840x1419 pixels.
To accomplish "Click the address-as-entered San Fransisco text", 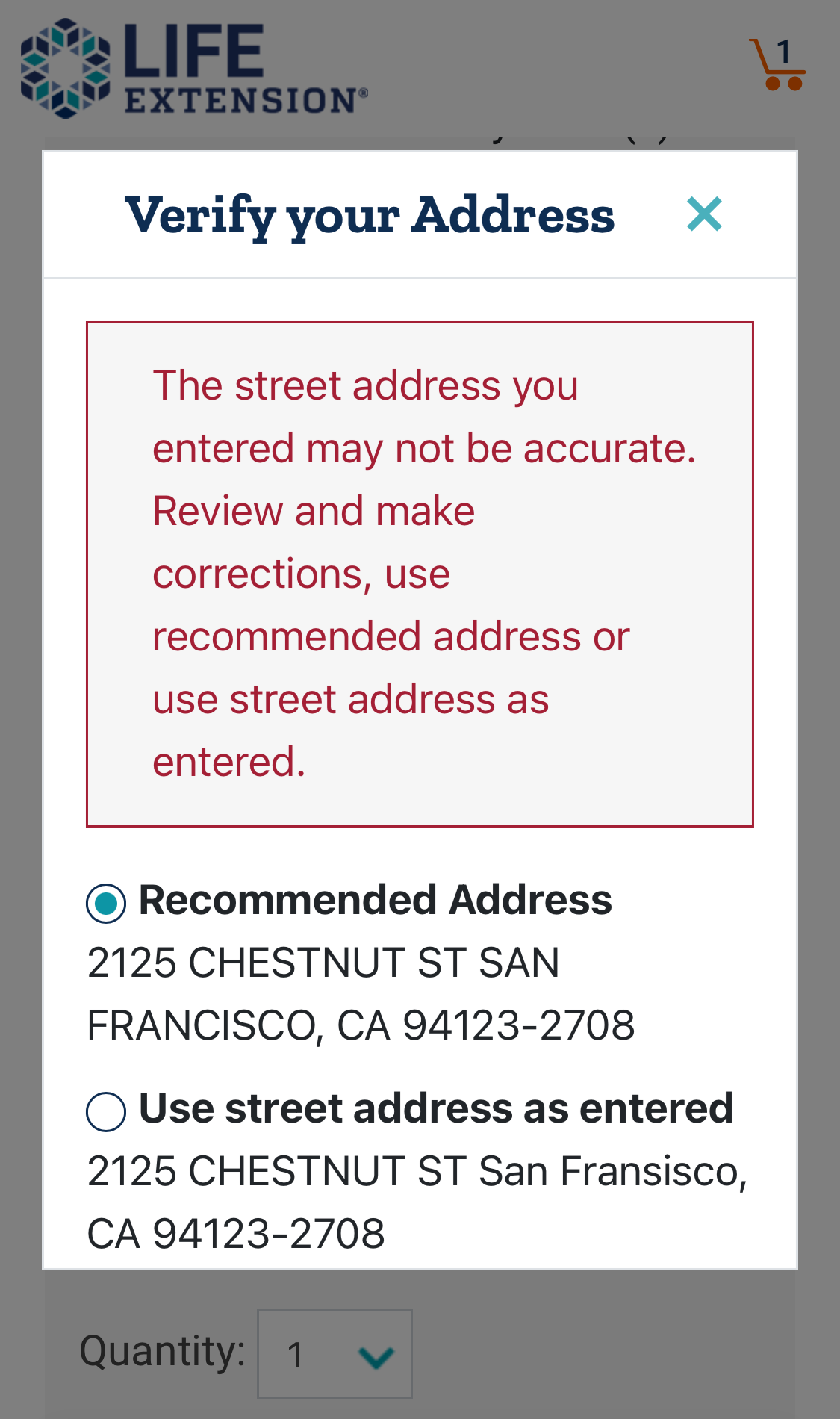I will 418,1202.
